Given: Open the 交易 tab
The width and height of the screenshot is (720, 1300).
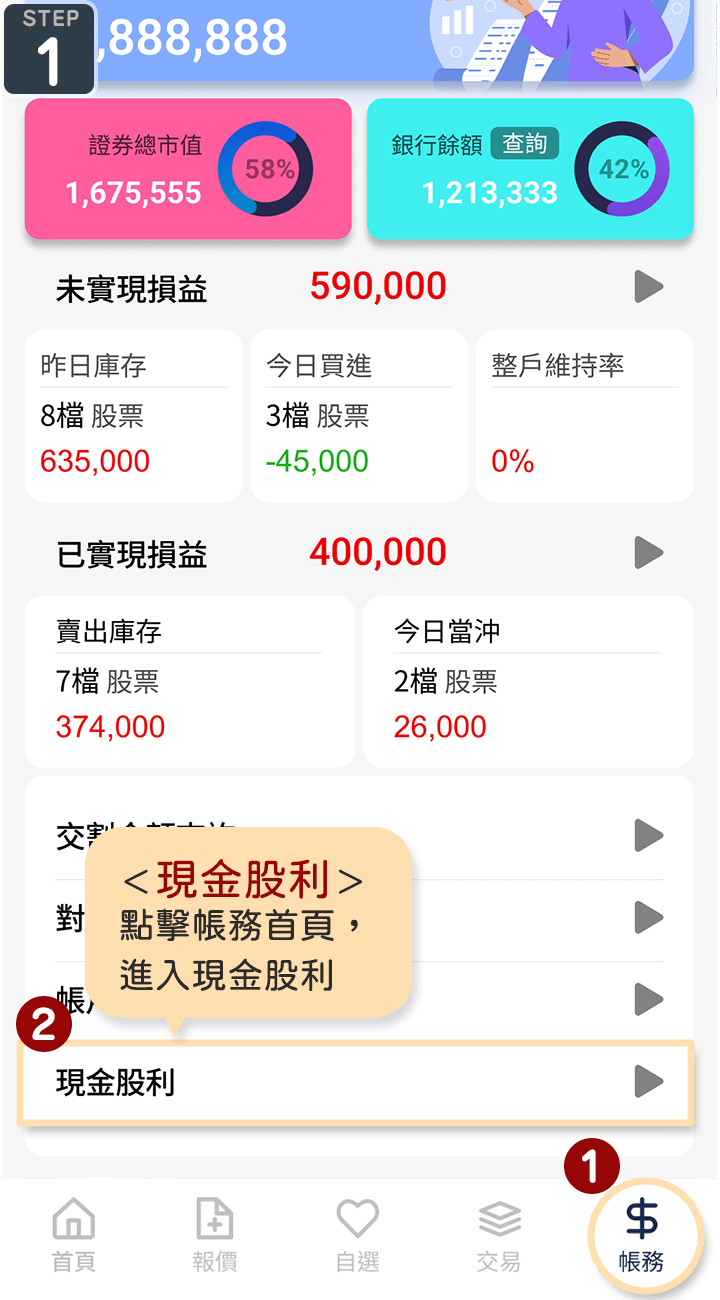Looking at the screenshot, I should (499, 1237).
